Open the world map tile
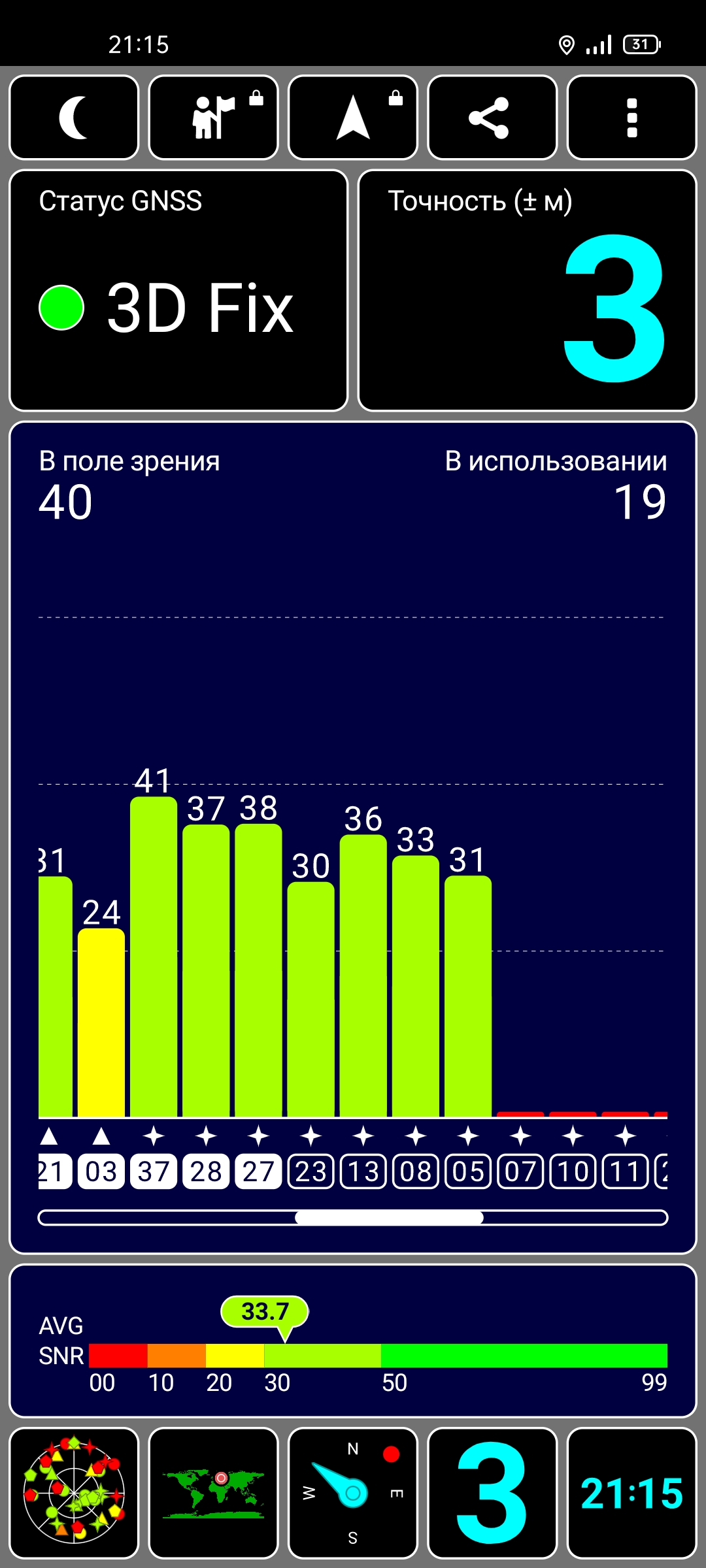Screen dimensions: 706x1568 214,1494
